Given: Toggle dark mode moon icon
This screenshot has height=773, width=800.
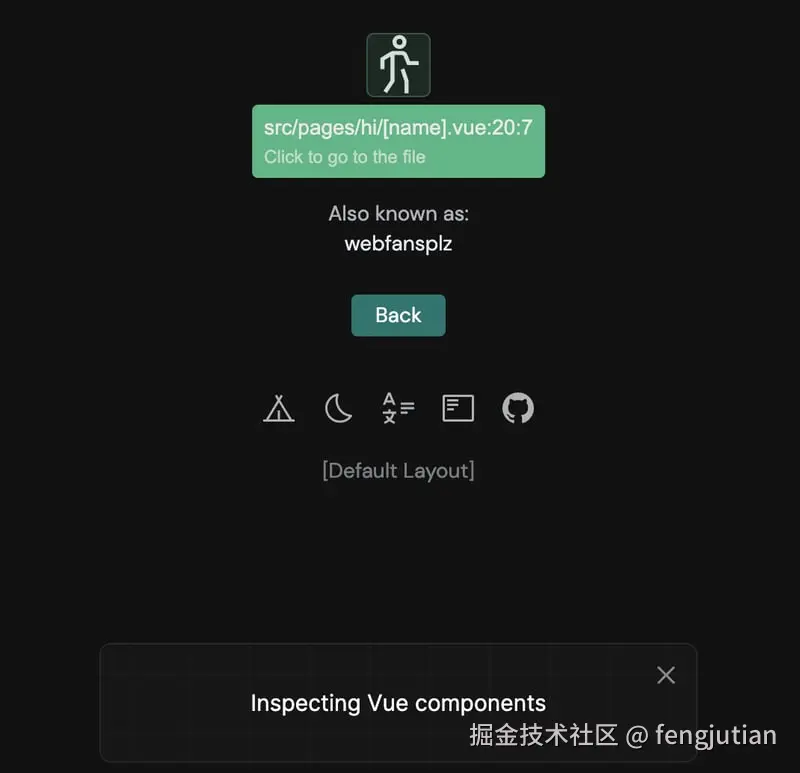Looking at the screenshot, I should pos(338,408).
